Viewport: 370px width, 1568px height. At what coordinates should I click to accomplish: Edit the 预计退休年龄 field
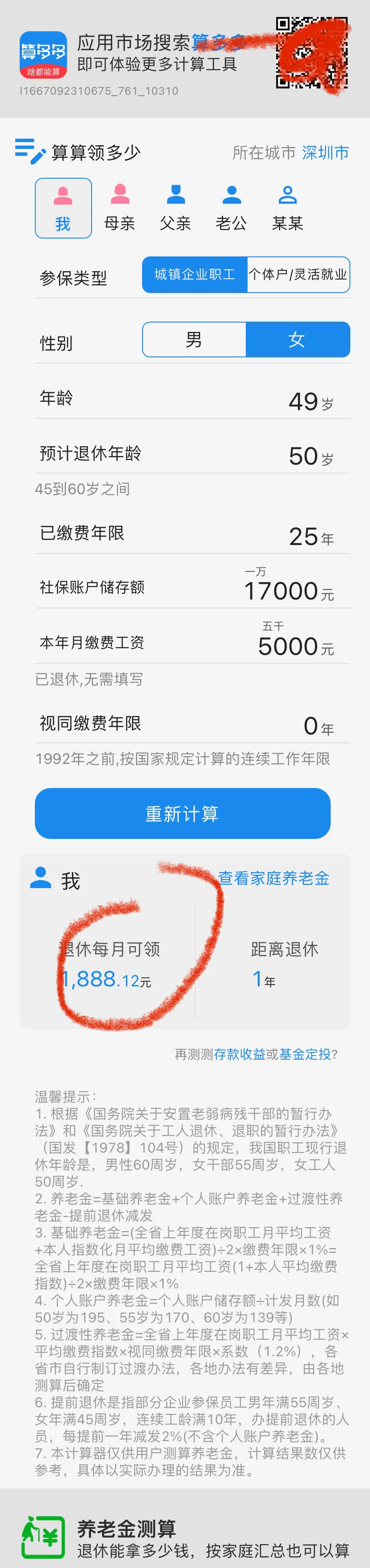pyautogui.click(x=303, y=457)
